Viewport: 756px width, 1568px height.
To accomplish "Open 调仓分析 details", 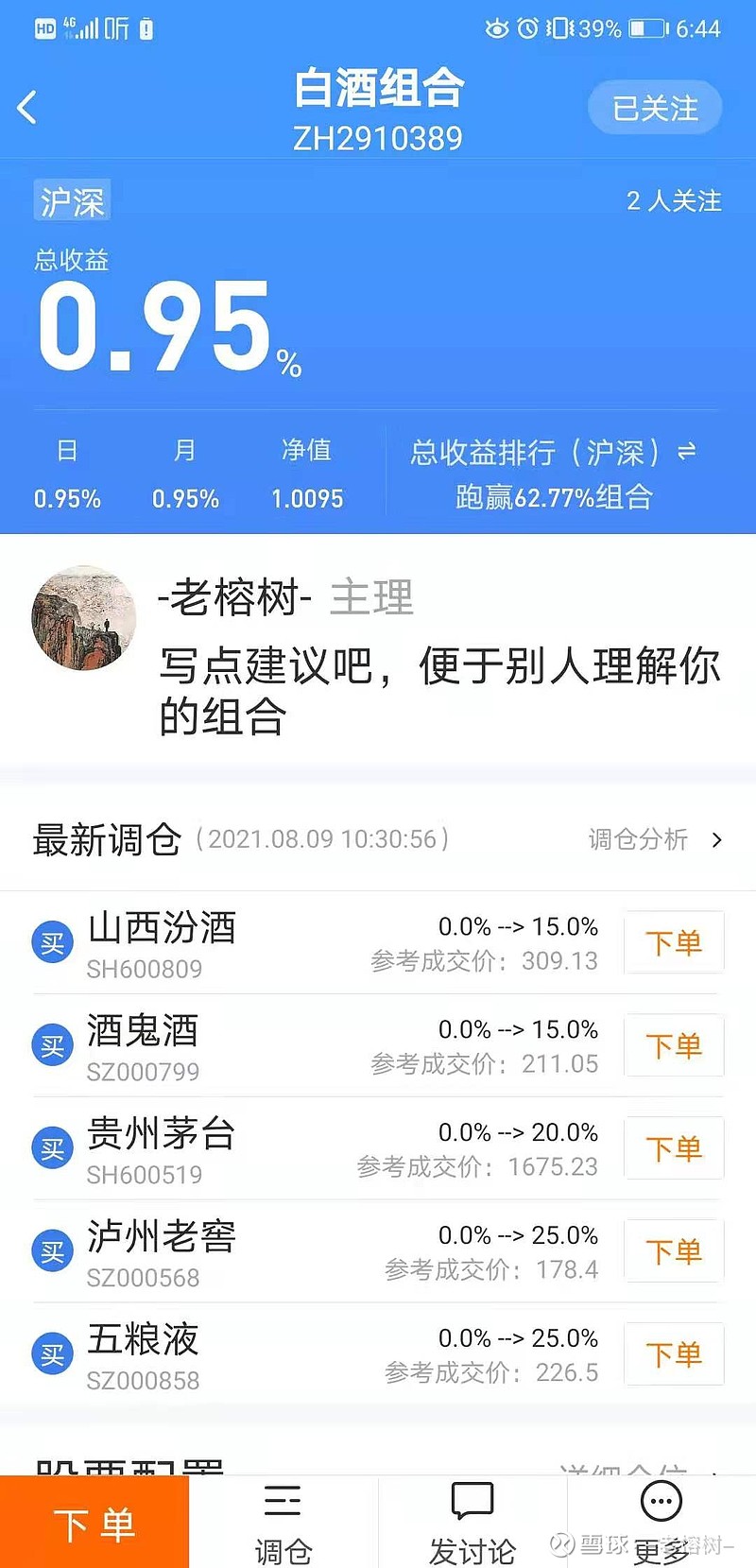I will click(x=654, y=839).
